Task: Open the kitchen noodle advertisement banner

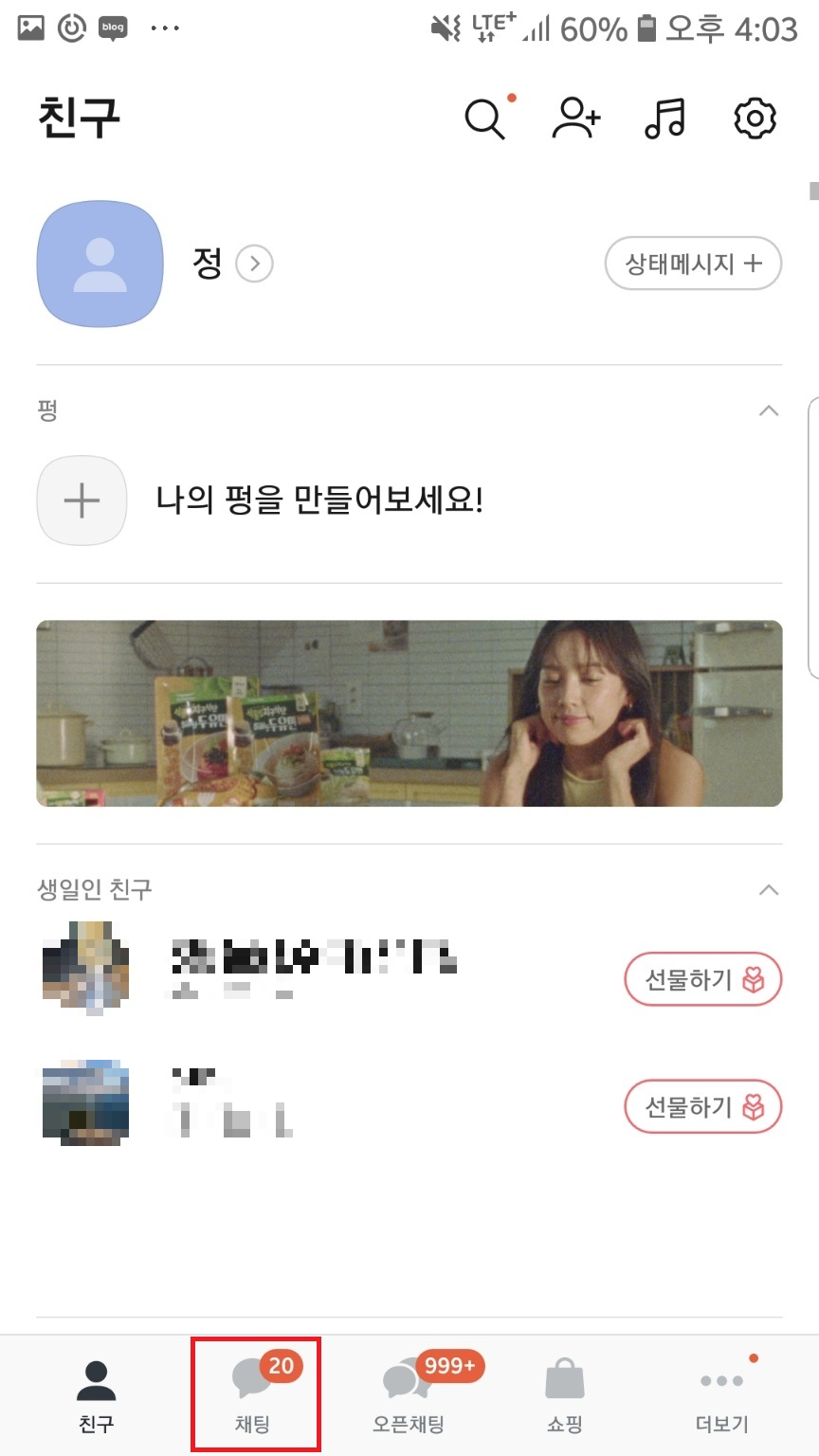Action: 409,713
